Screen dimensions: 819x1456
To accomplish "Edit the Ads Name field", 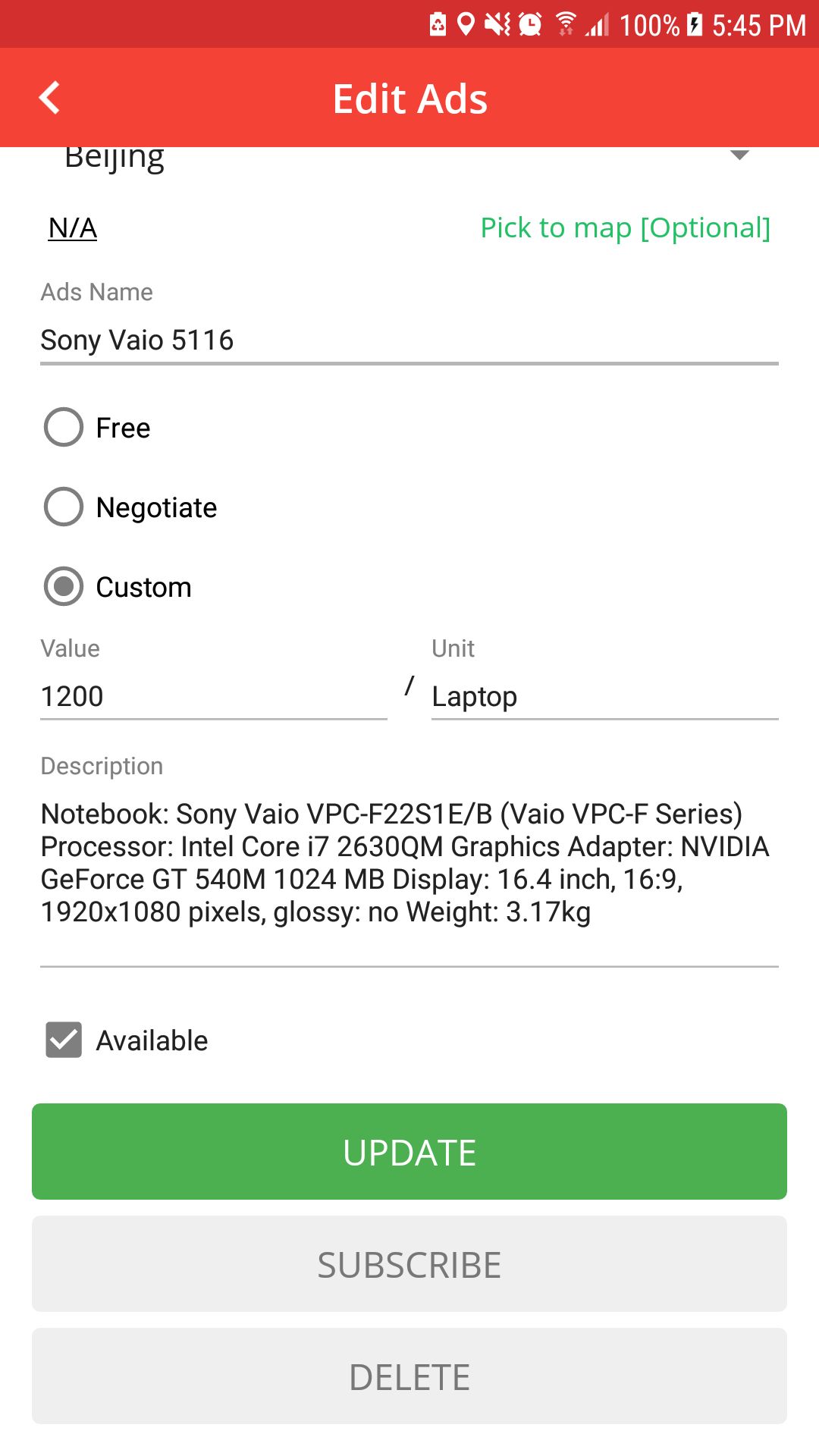I will (409, 340).
